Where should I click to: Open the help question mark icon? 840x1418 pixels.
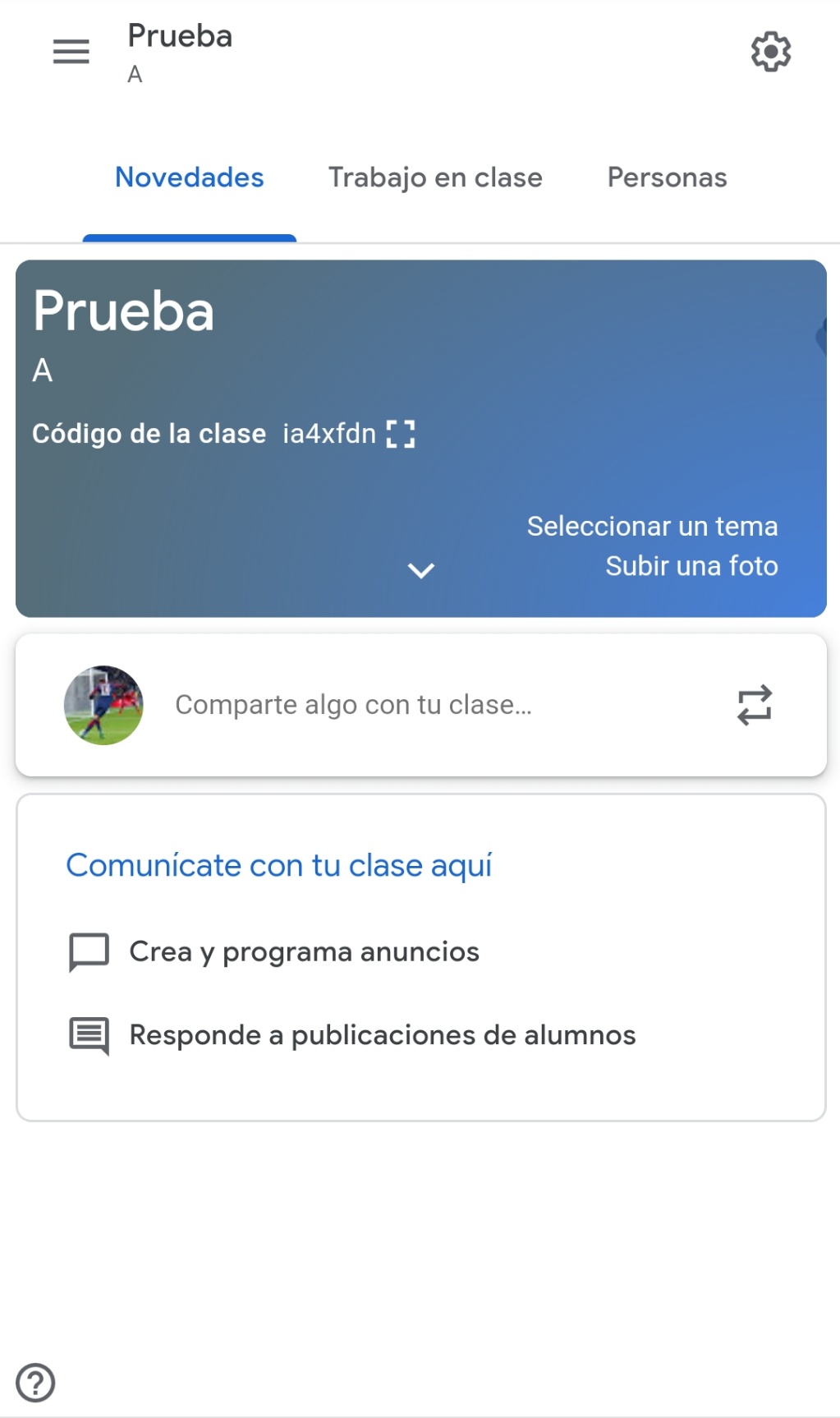pyautogui.click(x=35, y=1383)
